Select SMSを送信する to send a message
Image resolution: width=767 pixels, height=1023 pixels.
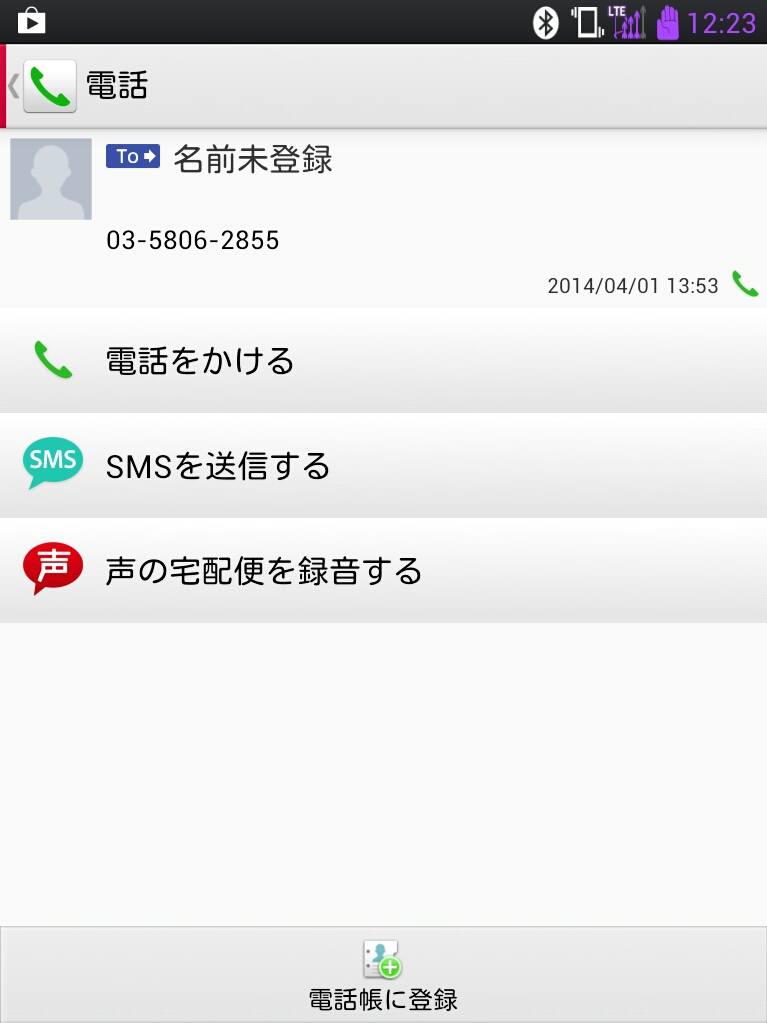click(383, 466)
